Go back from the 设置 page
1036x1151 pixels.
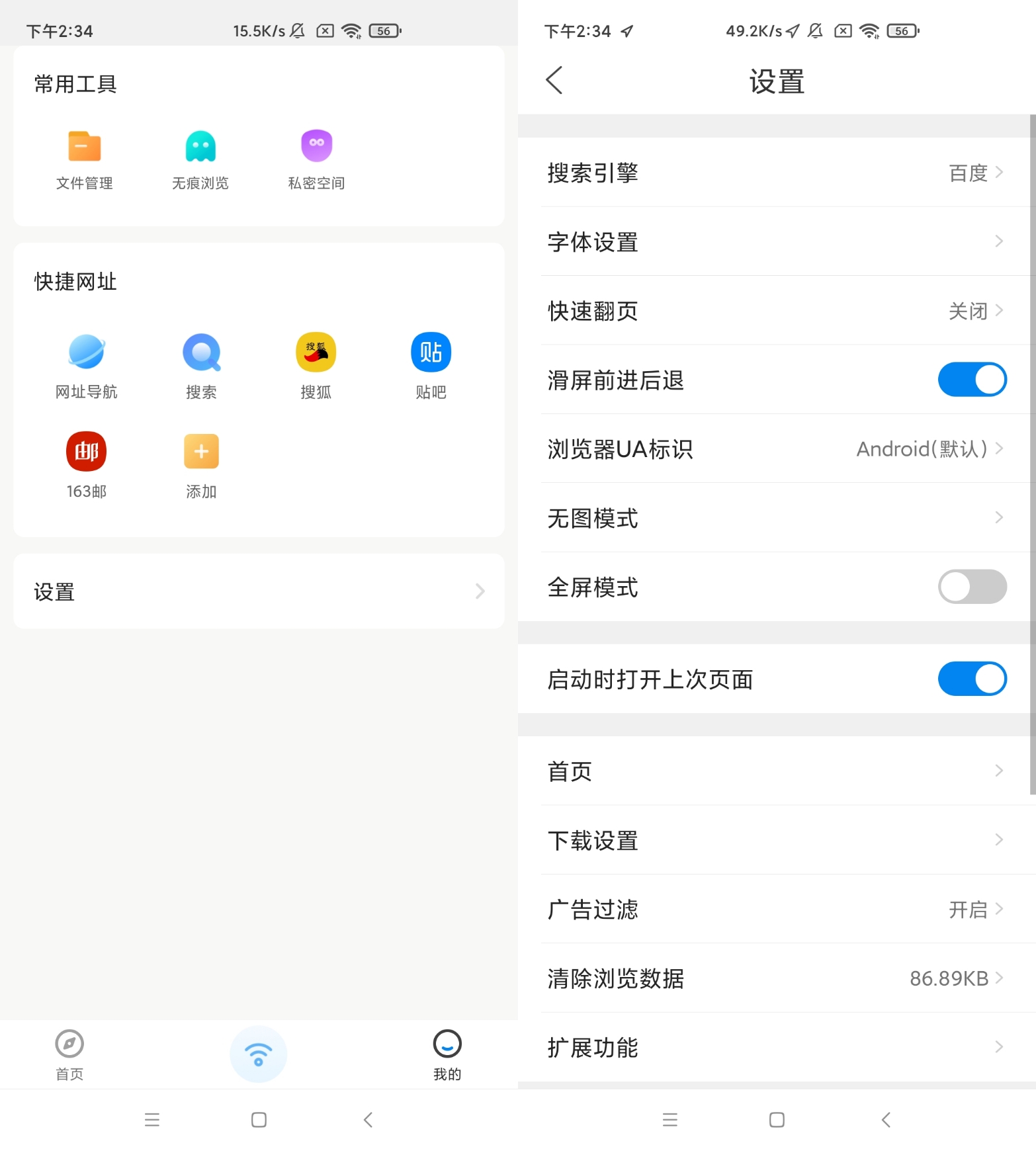554,81
